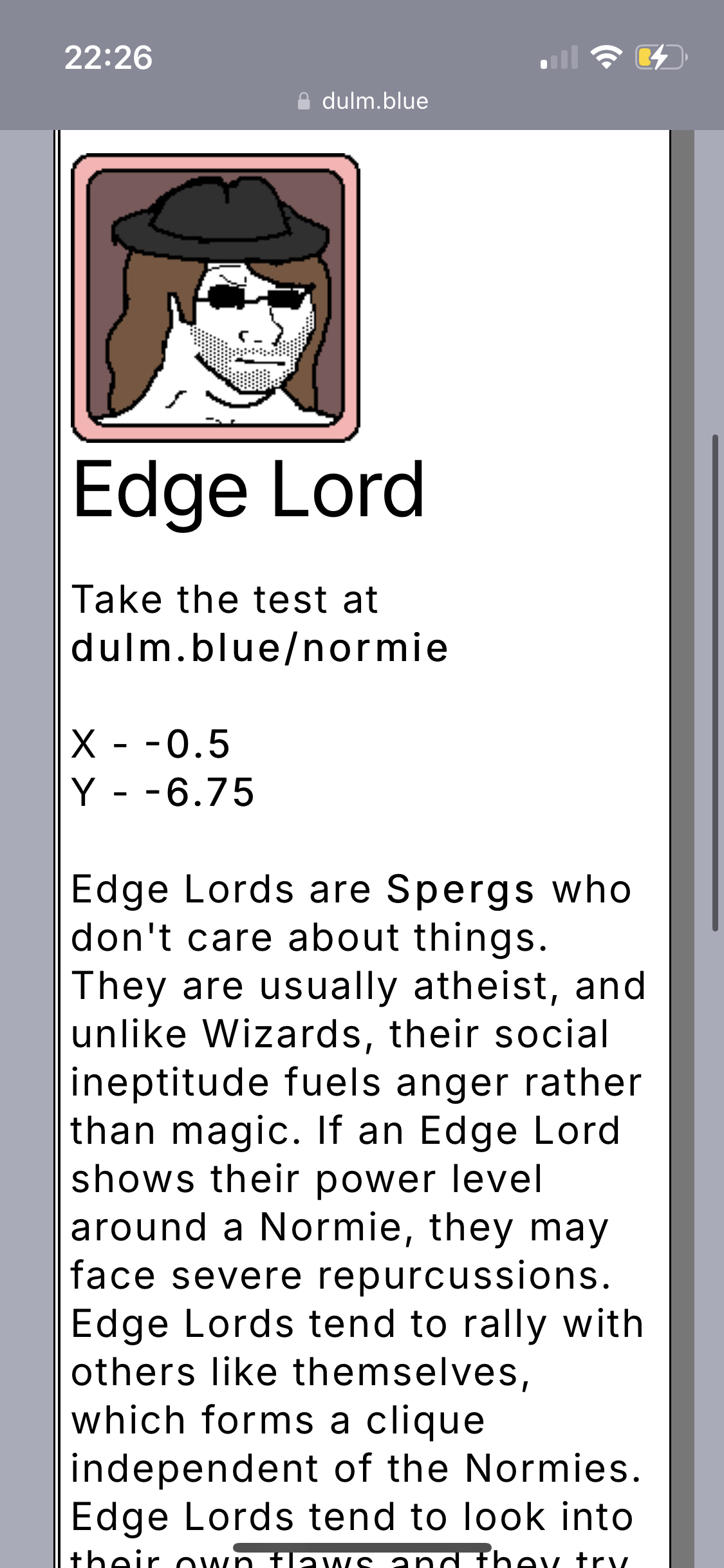Tap the dulm.blue address bar
Image resolution: width=724 pixels, height=1568 pixels.
(x=362, y=101)
